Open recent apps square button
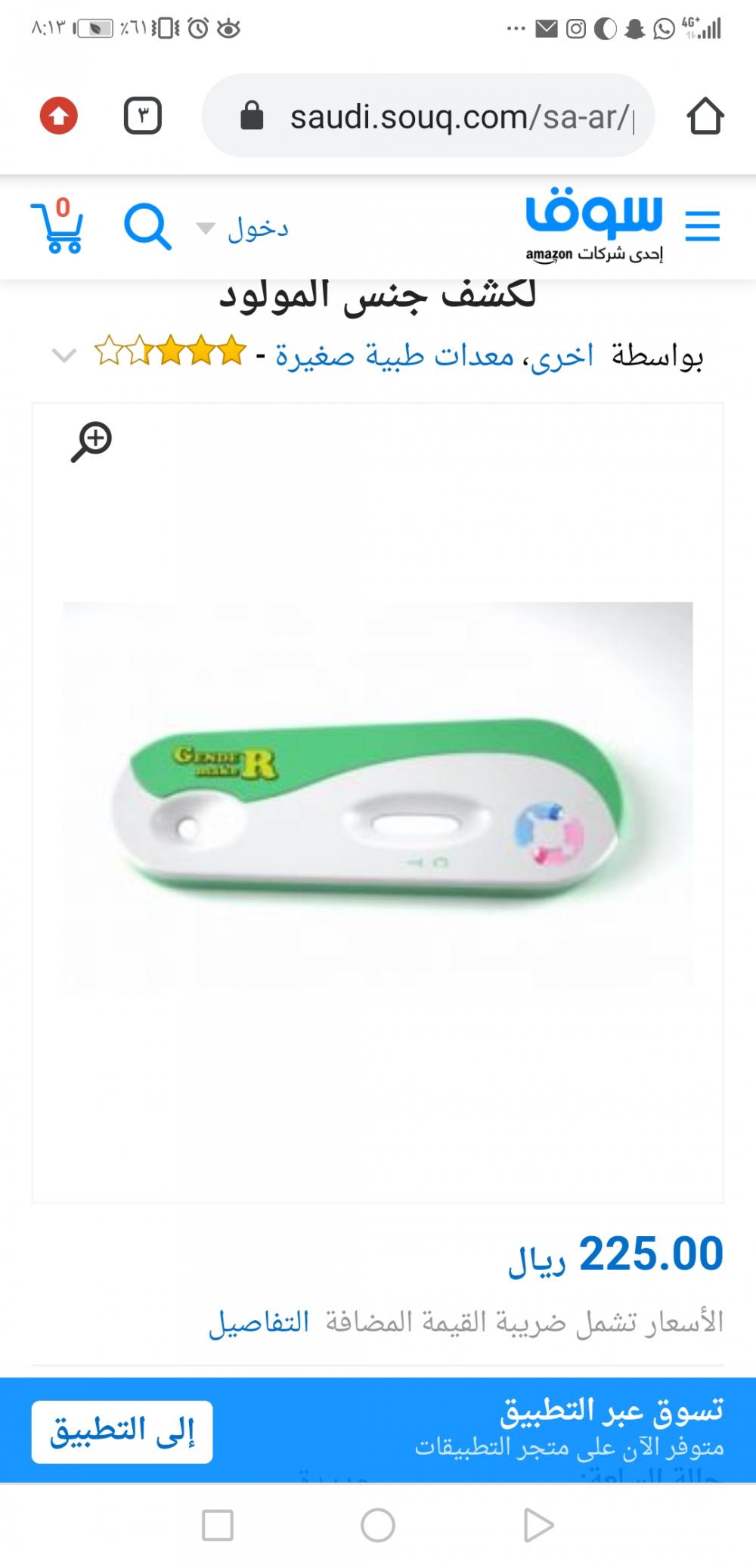756x1568 pixels. tap(218, 1525)
